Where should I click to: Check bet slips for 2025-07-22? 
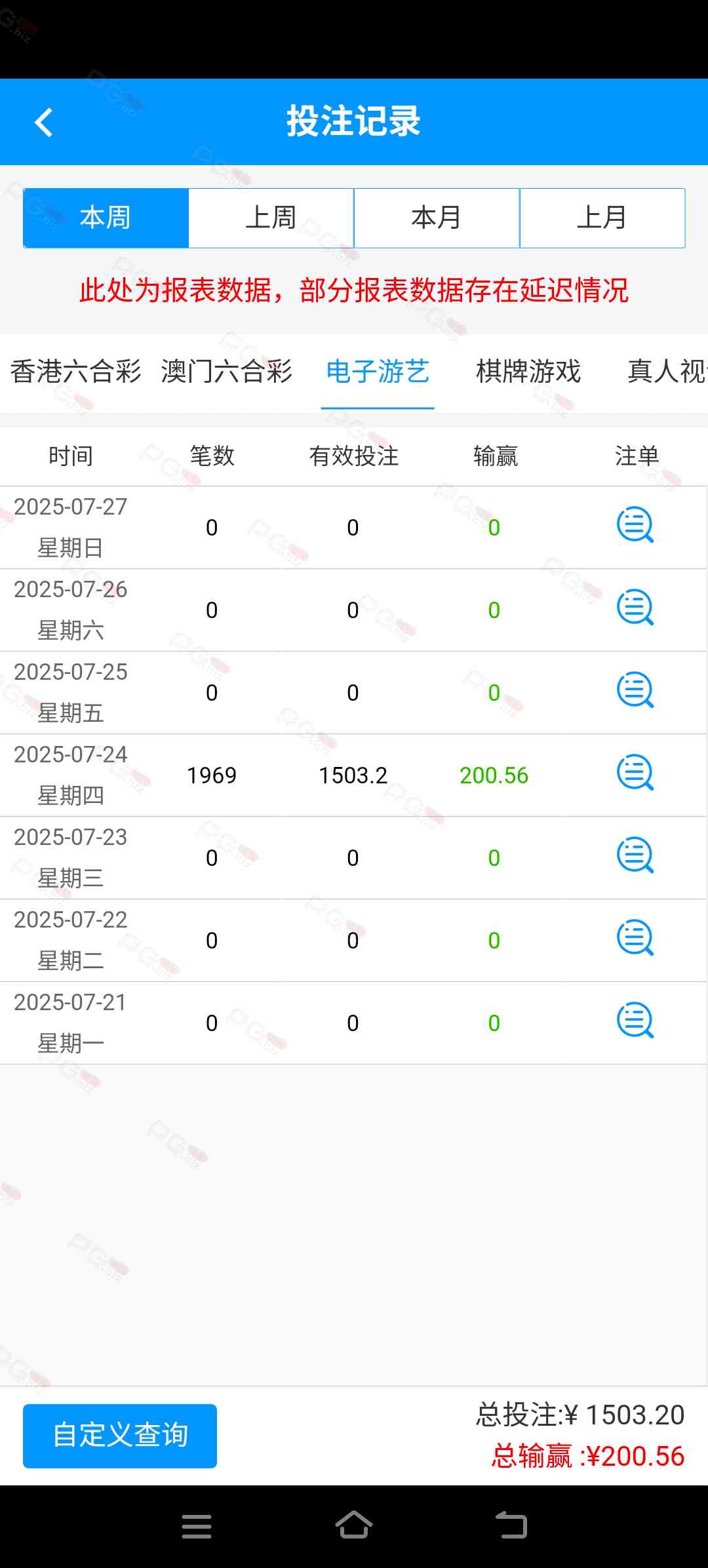click(x=635, y=938)
